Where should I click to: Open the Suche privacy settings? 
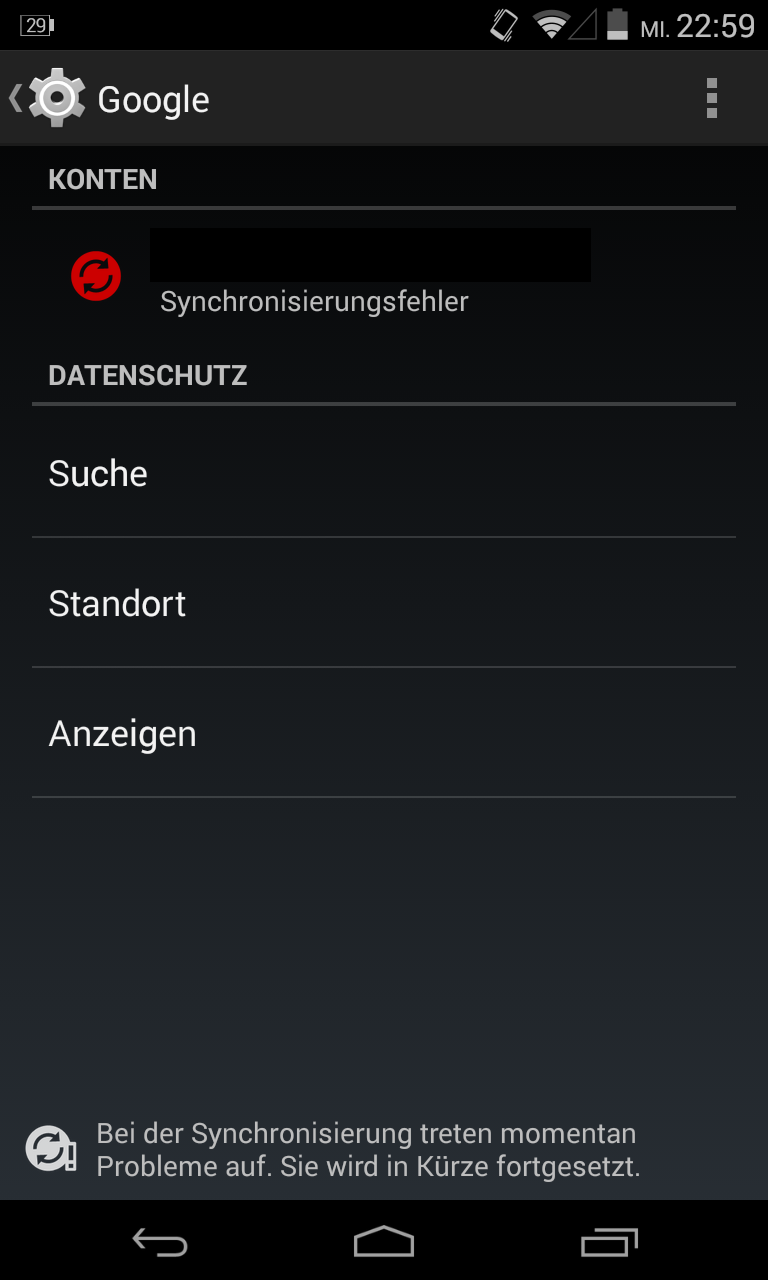pos(384,473)
